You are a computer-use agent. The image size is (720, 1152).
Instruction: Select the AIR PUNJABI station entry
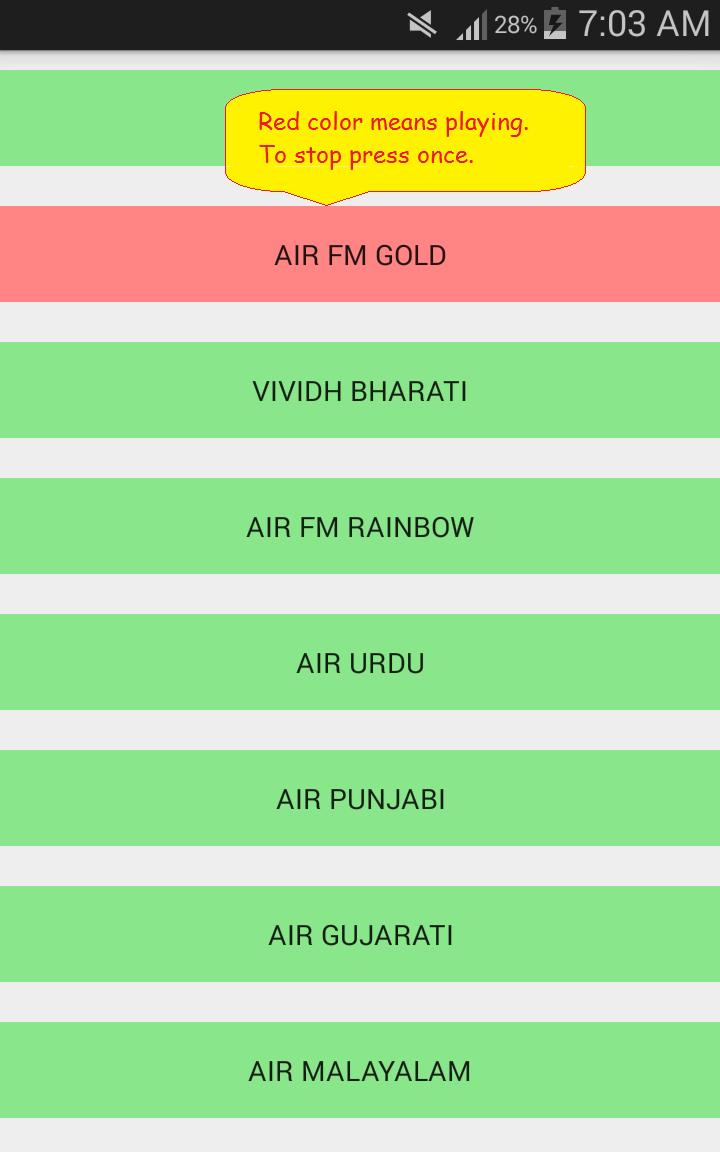point(360,798)
